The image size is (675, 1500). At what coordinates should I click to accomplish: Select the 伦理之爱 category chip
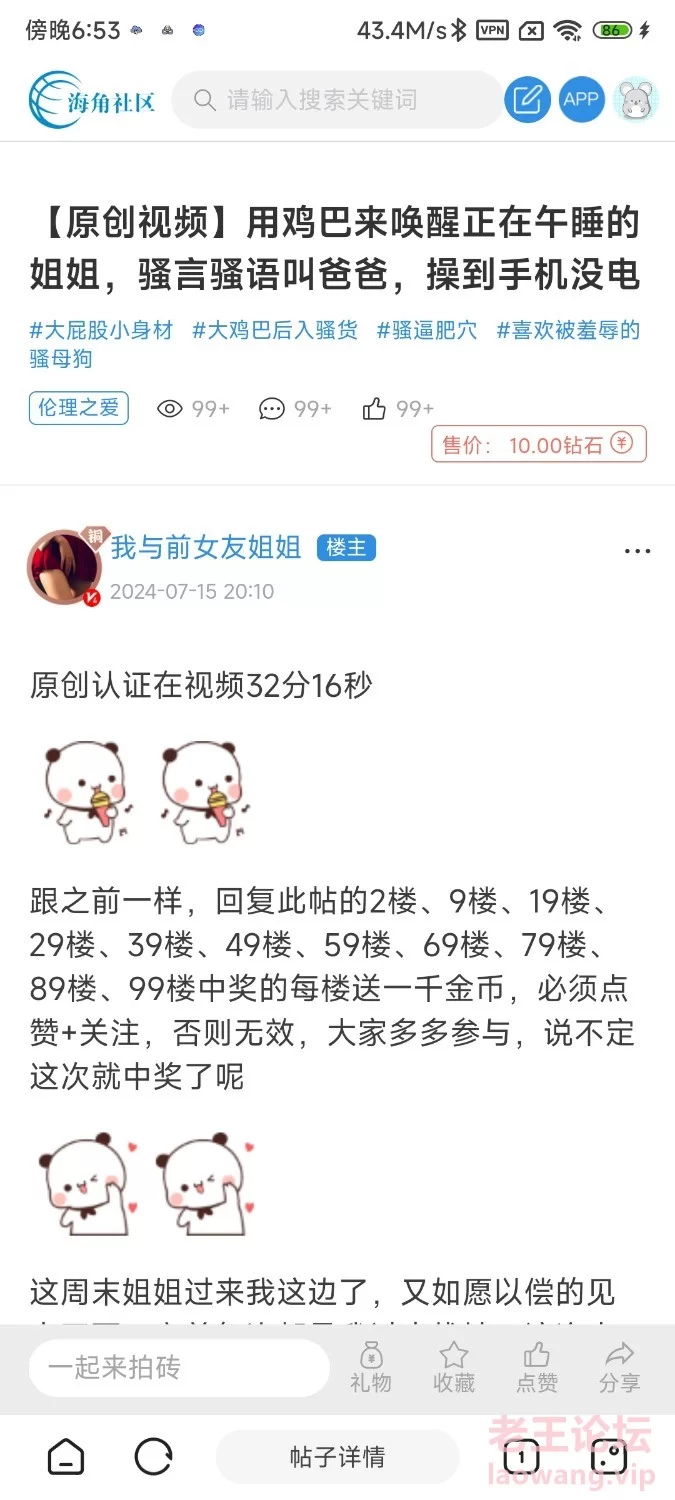[x=79, y=407]
